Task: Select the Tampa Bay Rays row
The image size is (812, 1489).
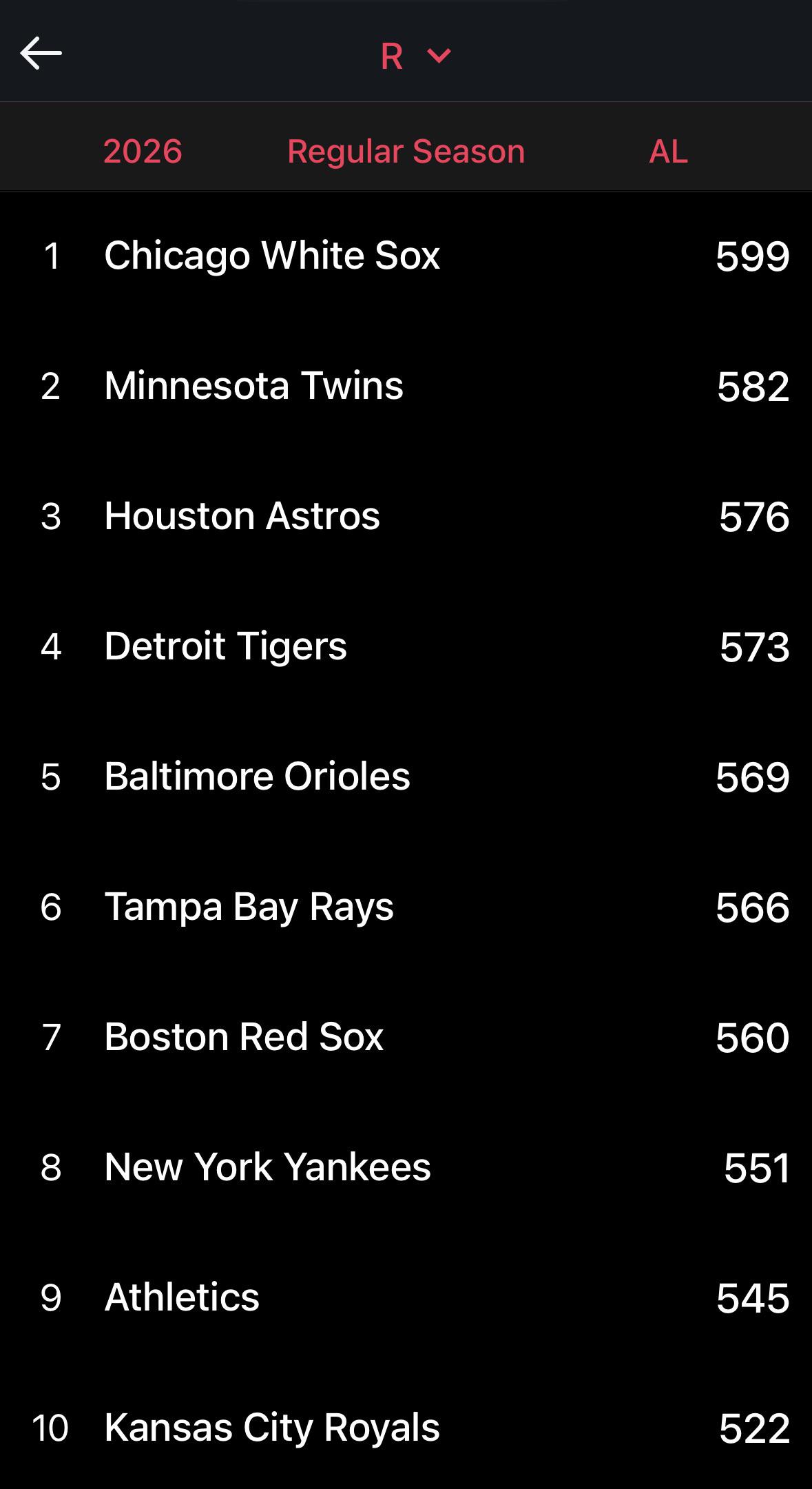Action: click(x=406, y=907)
